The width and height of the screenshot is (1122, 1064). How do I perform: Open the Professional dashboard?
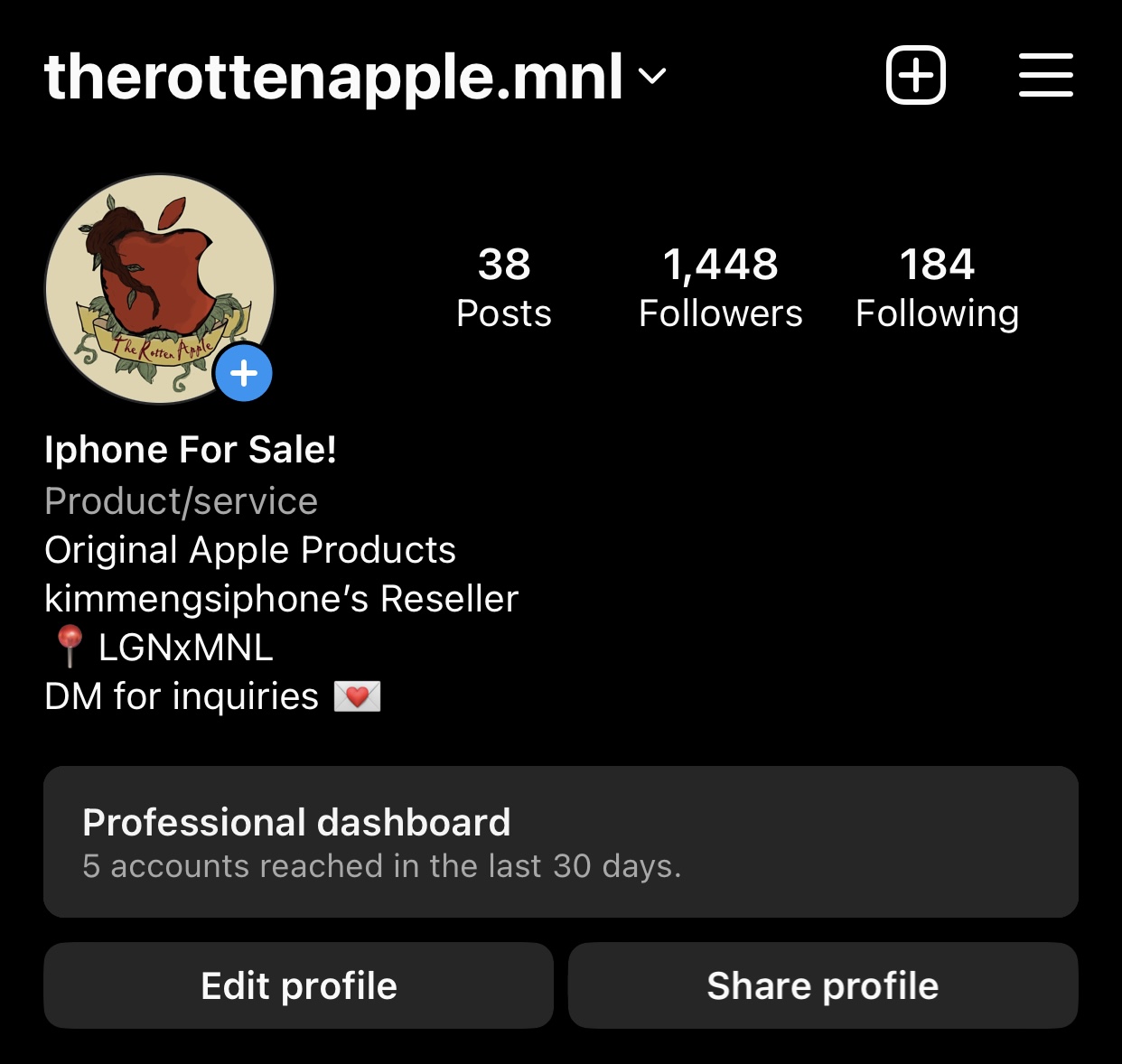pyautogui.click(x=560, y=842)
